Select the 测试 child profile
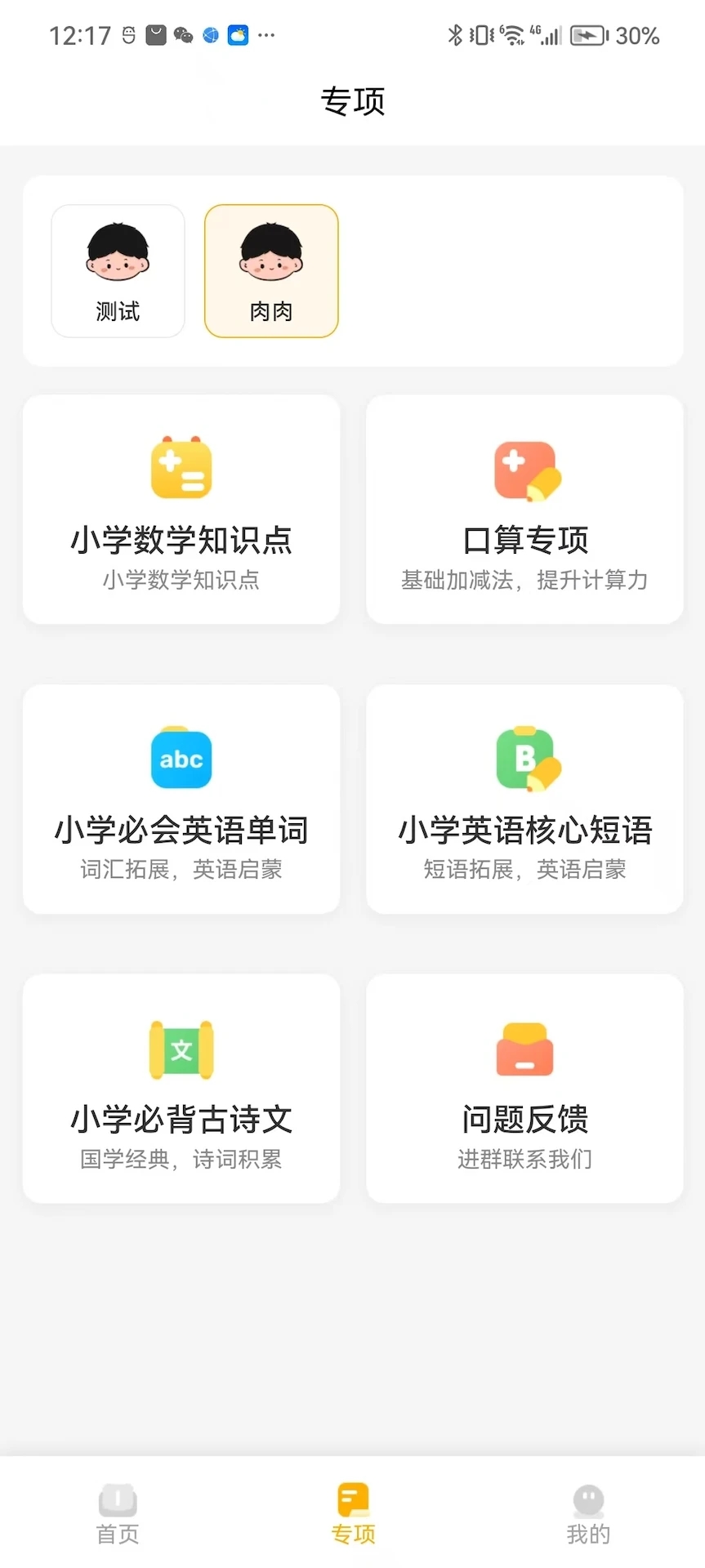The image size is (705, 1568). coord(118,271)
